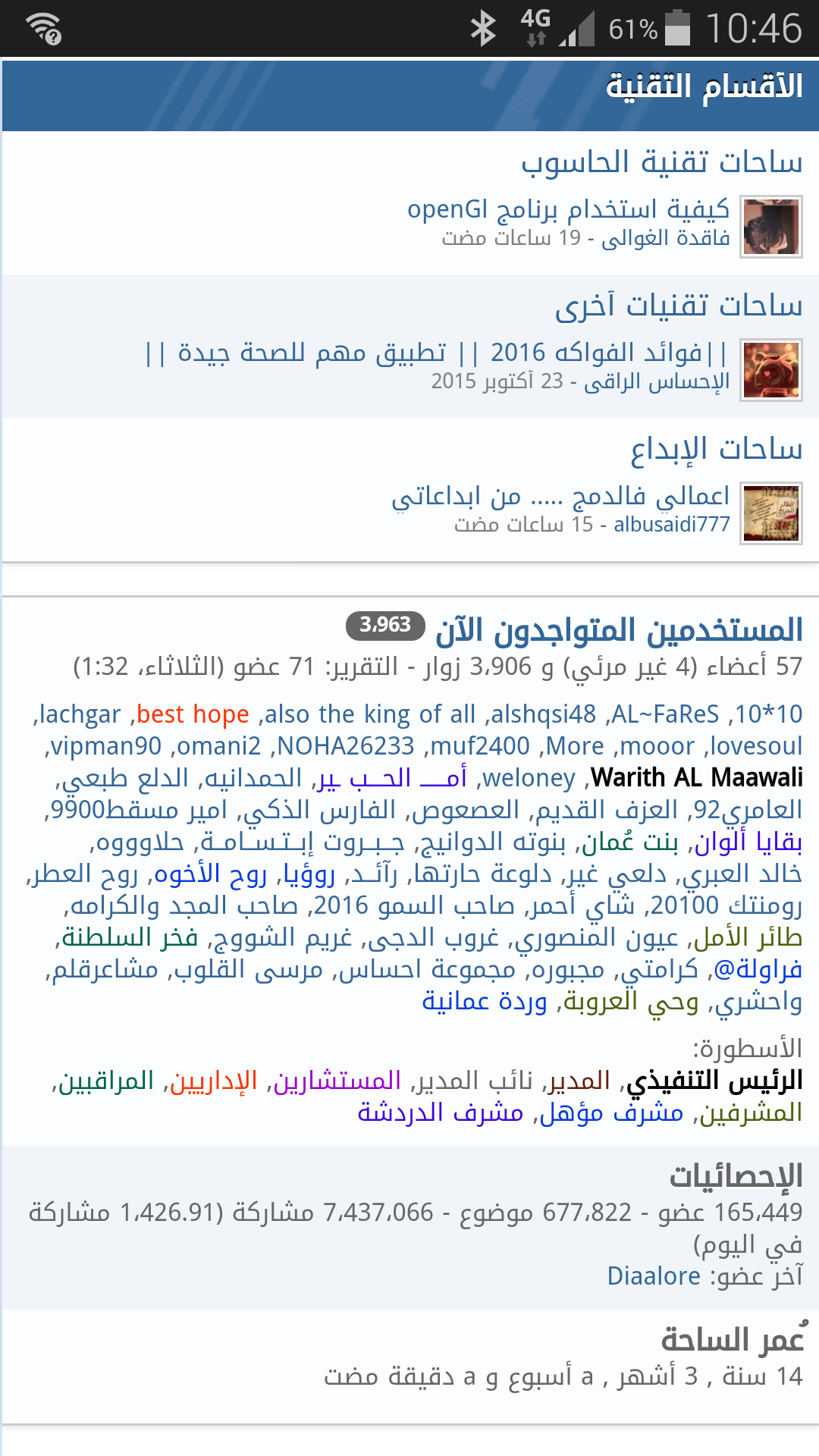Open the ساحات الإبداع forum

[x=716, y=449]
